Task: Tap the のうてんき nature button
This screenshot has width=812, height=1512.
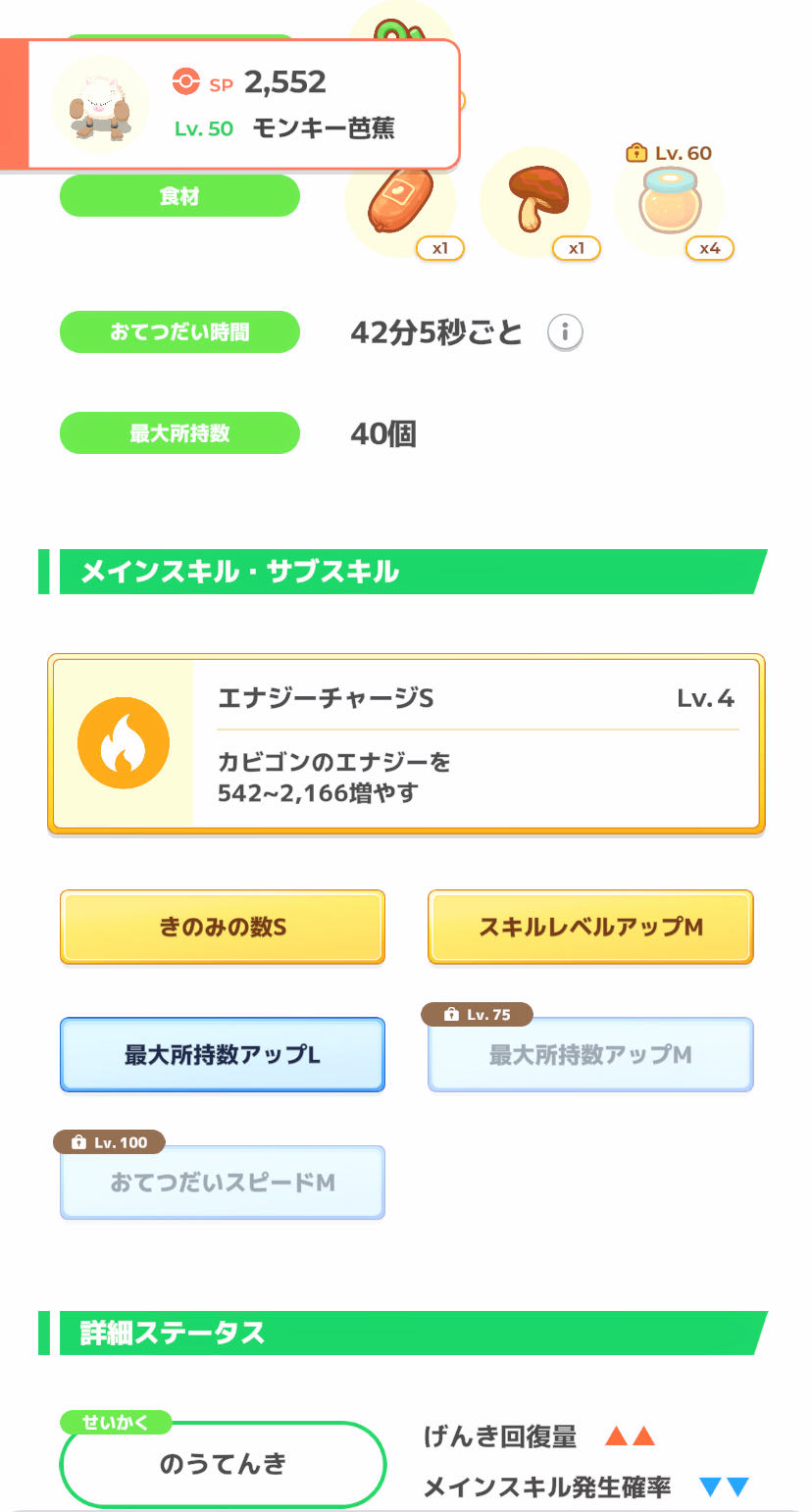Action: point(223,1464)
